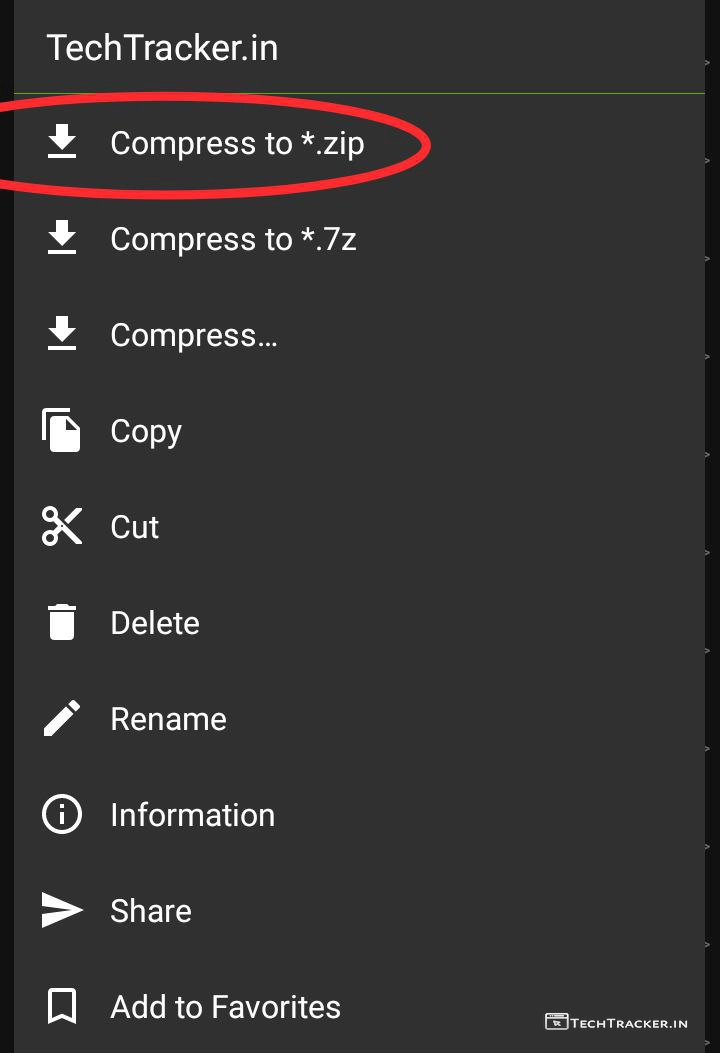720x1053 pixels.
Task: Cut the selected item
Action: (x=134, y=527)
